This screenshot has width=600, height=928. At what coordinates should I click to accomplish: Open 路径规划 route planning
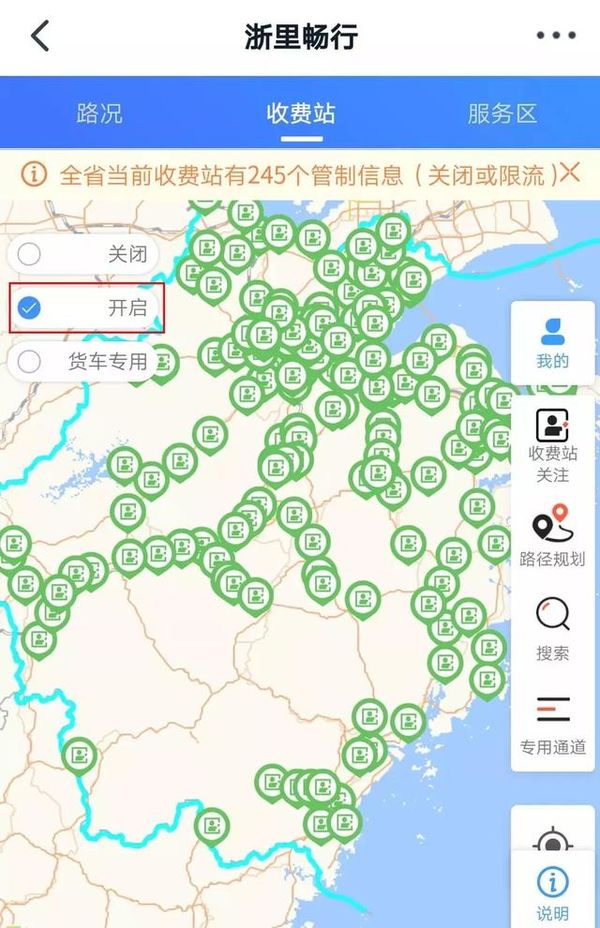point(552,537)
